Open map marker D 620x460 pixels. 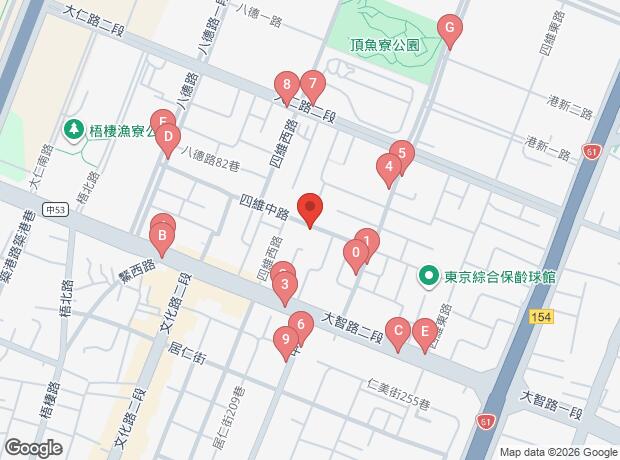click(x=168, y=141)
